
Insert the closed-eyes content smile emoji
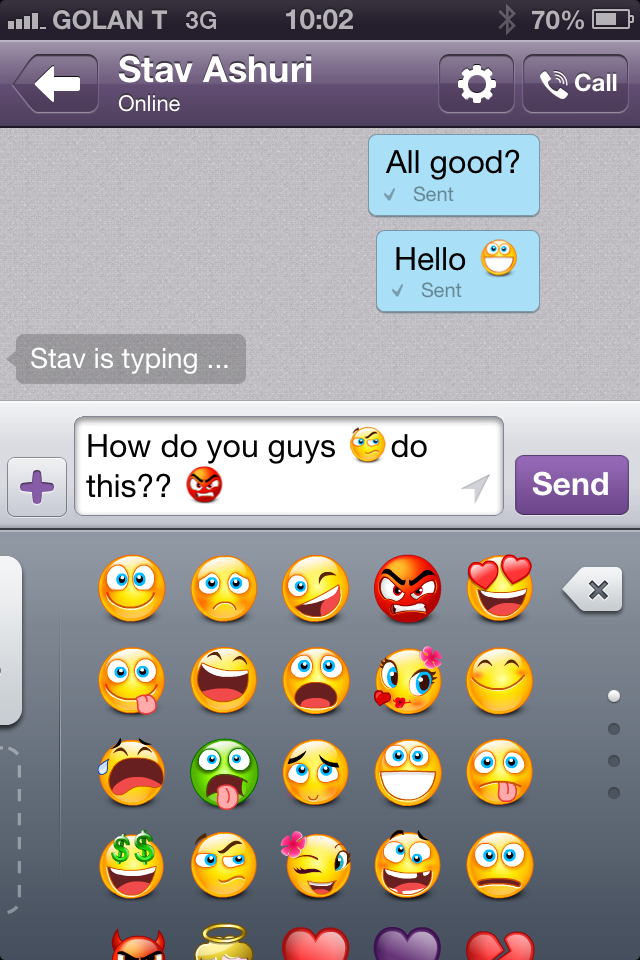(499, 681)
